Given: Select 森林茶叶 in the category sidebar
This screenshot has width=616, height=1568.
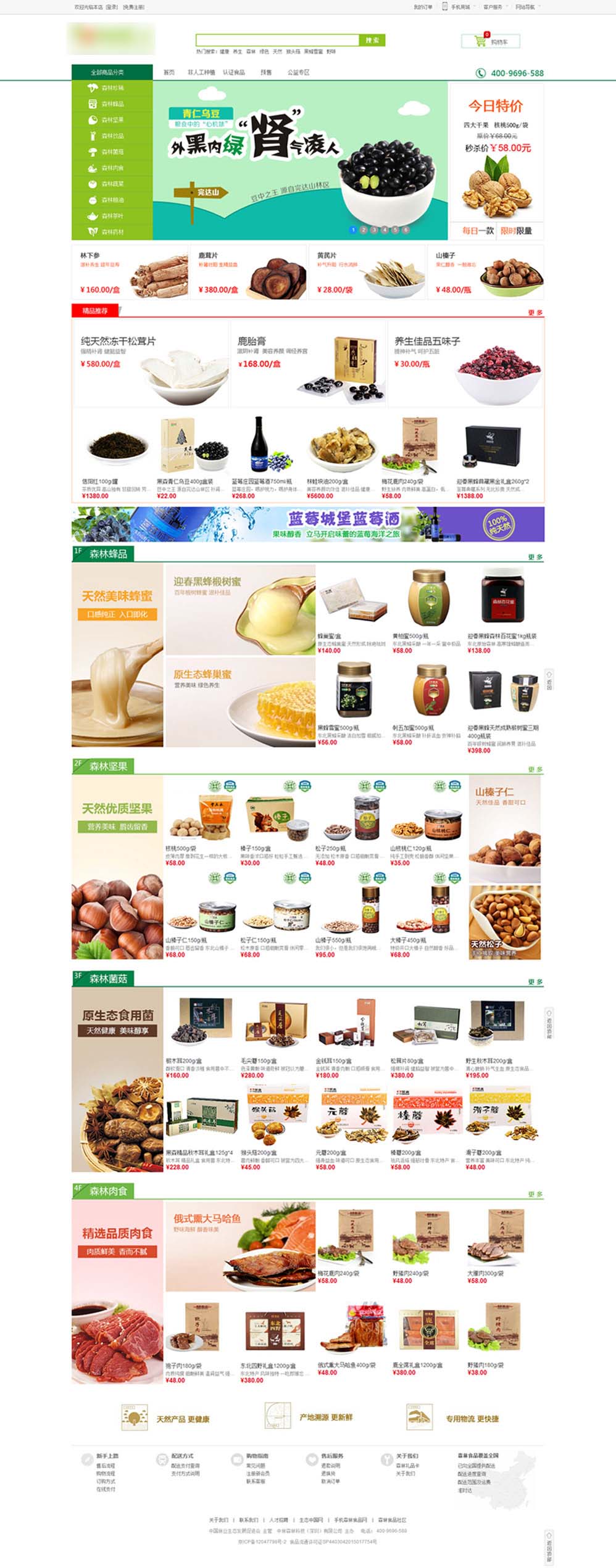Looking at the screenshot, I should point(112,217).
